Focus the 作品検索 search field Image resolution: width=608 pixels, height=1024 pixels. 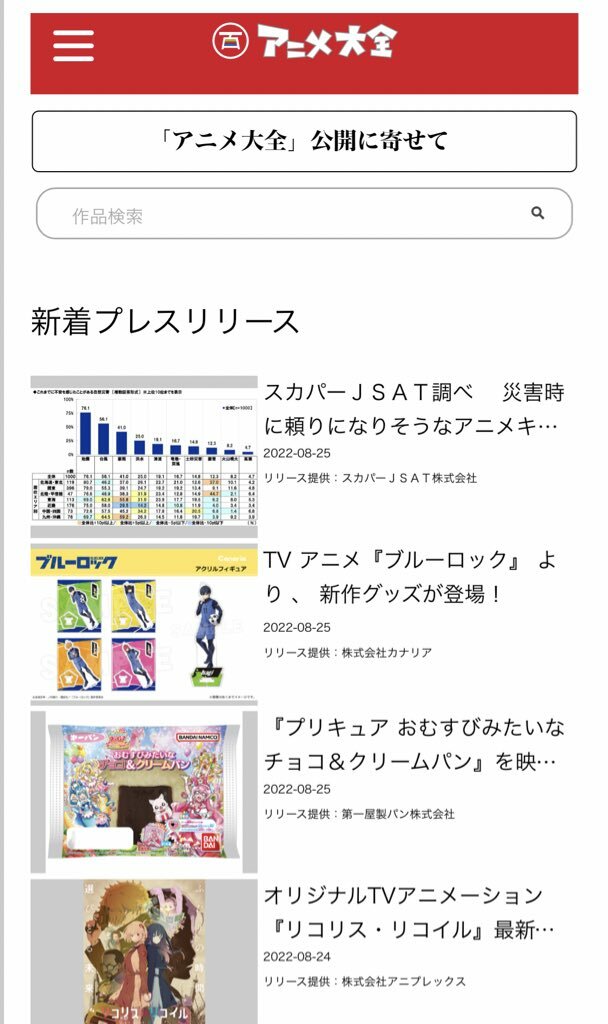(280, 215)
